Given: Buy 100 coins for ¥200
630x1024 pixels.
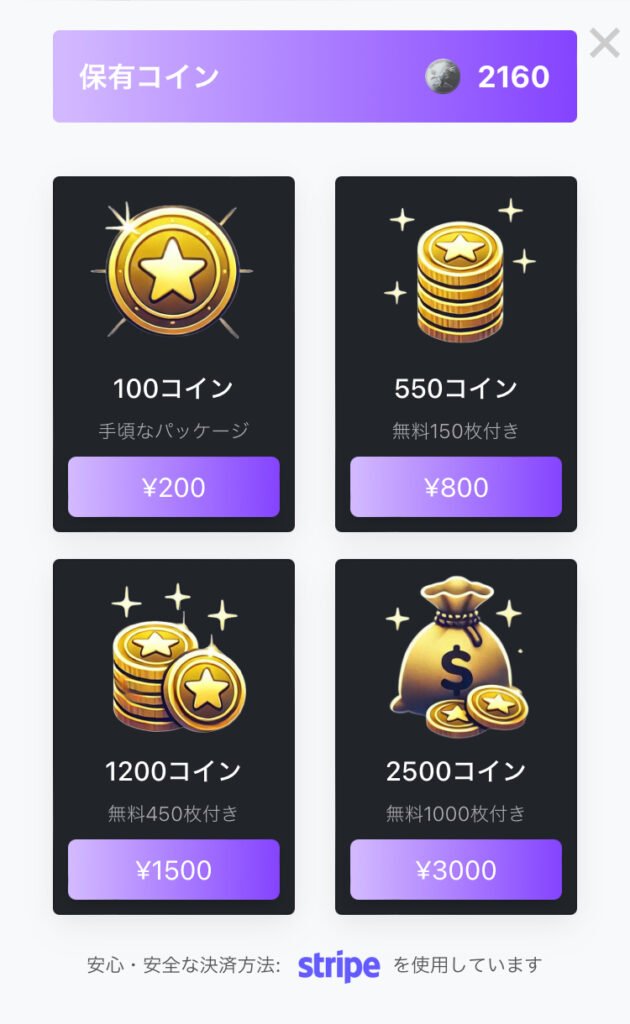Looking at the screenshot, I should coord(173,487).
